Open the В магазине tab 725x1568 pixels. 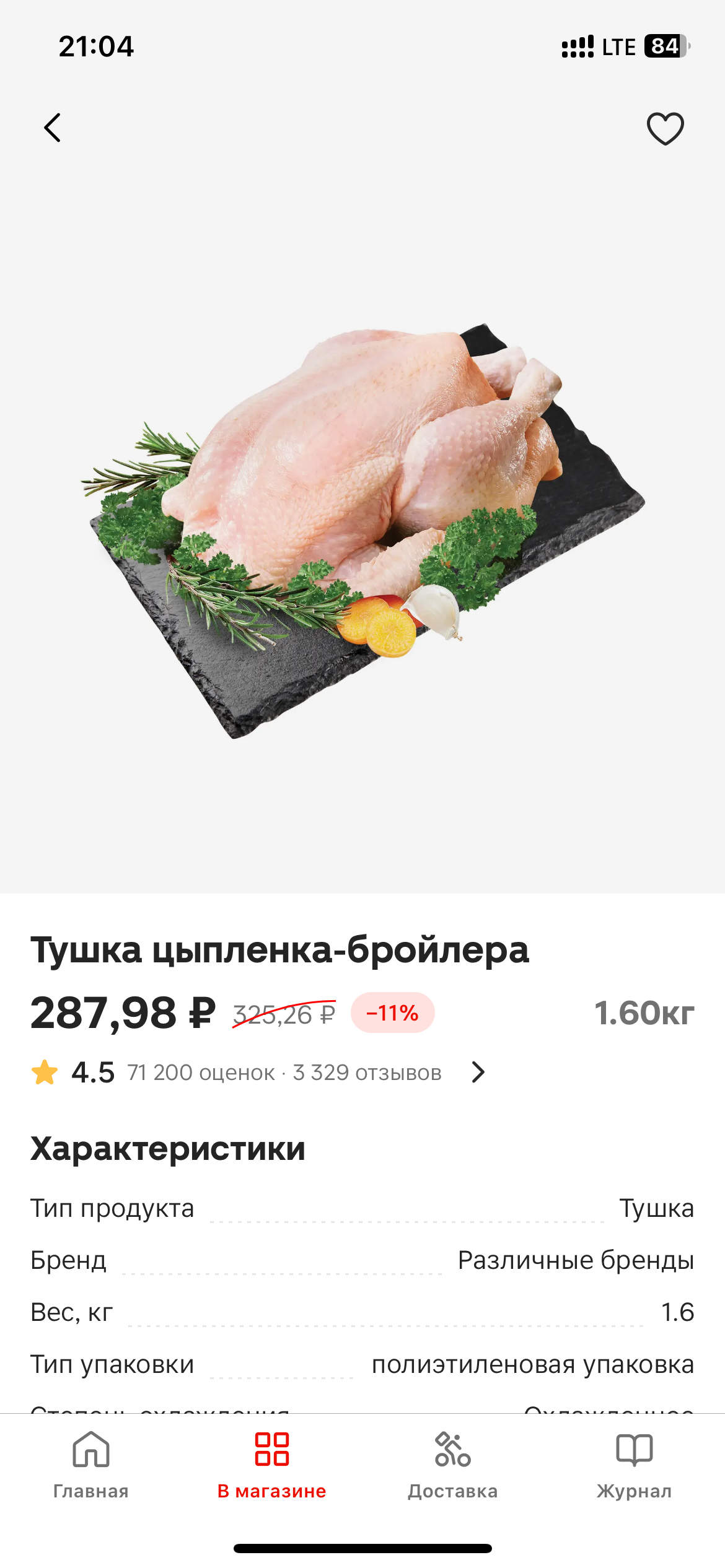point(271,1465)
